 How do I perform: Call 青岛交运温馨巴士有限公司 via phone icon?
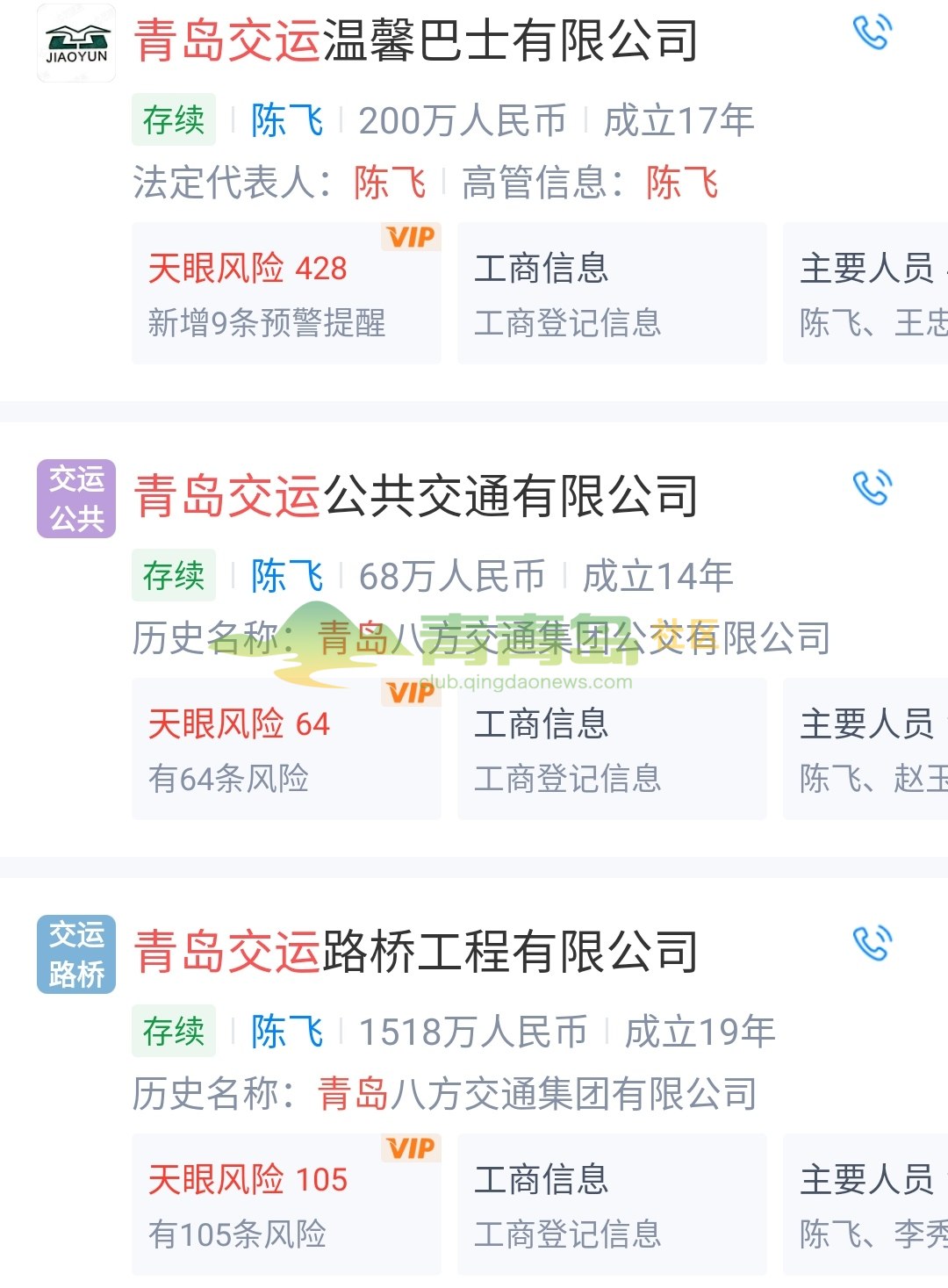[x=872, y=33]
